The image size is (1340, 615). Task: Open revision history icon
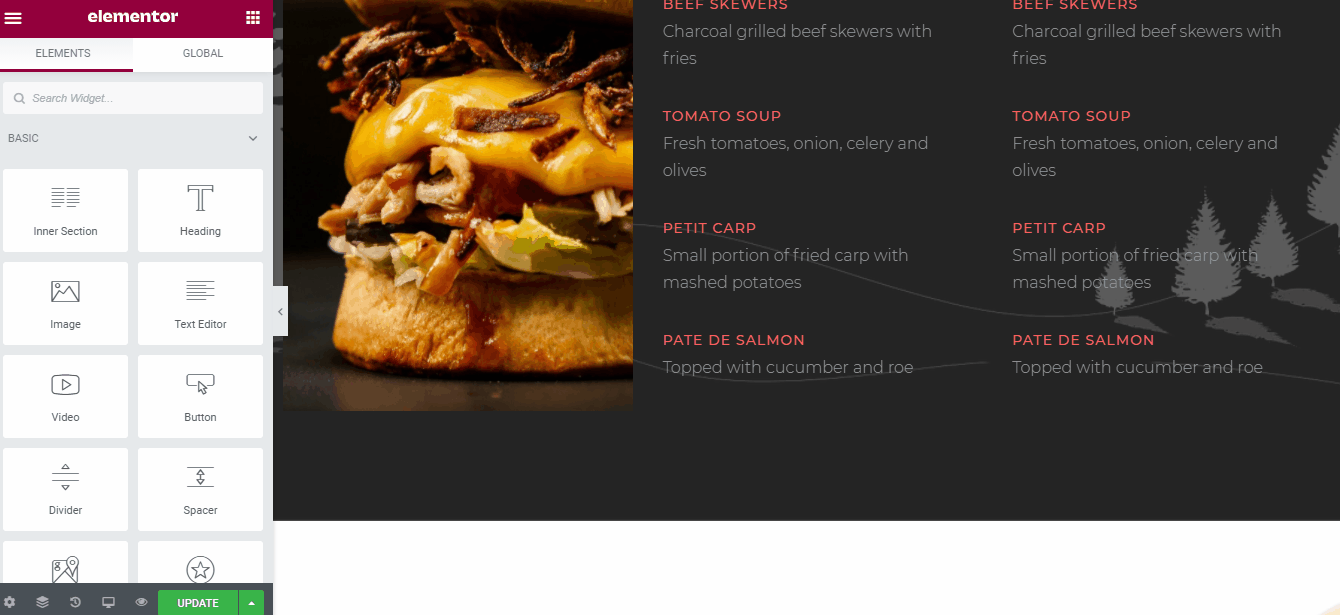click(x=75, y=603)
